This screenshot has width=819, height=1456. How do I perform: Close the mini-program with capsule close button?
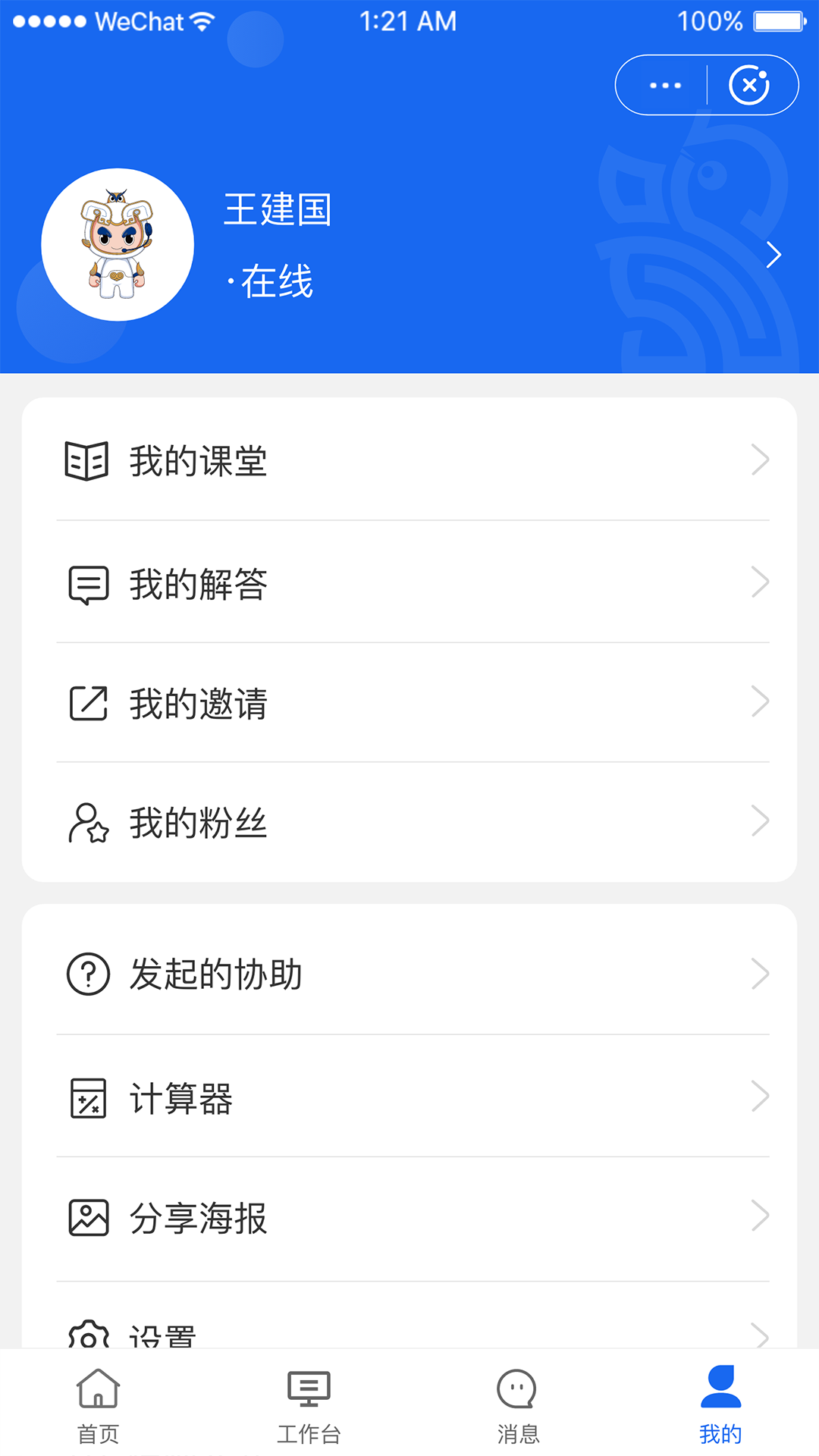[x=750, y=84]
